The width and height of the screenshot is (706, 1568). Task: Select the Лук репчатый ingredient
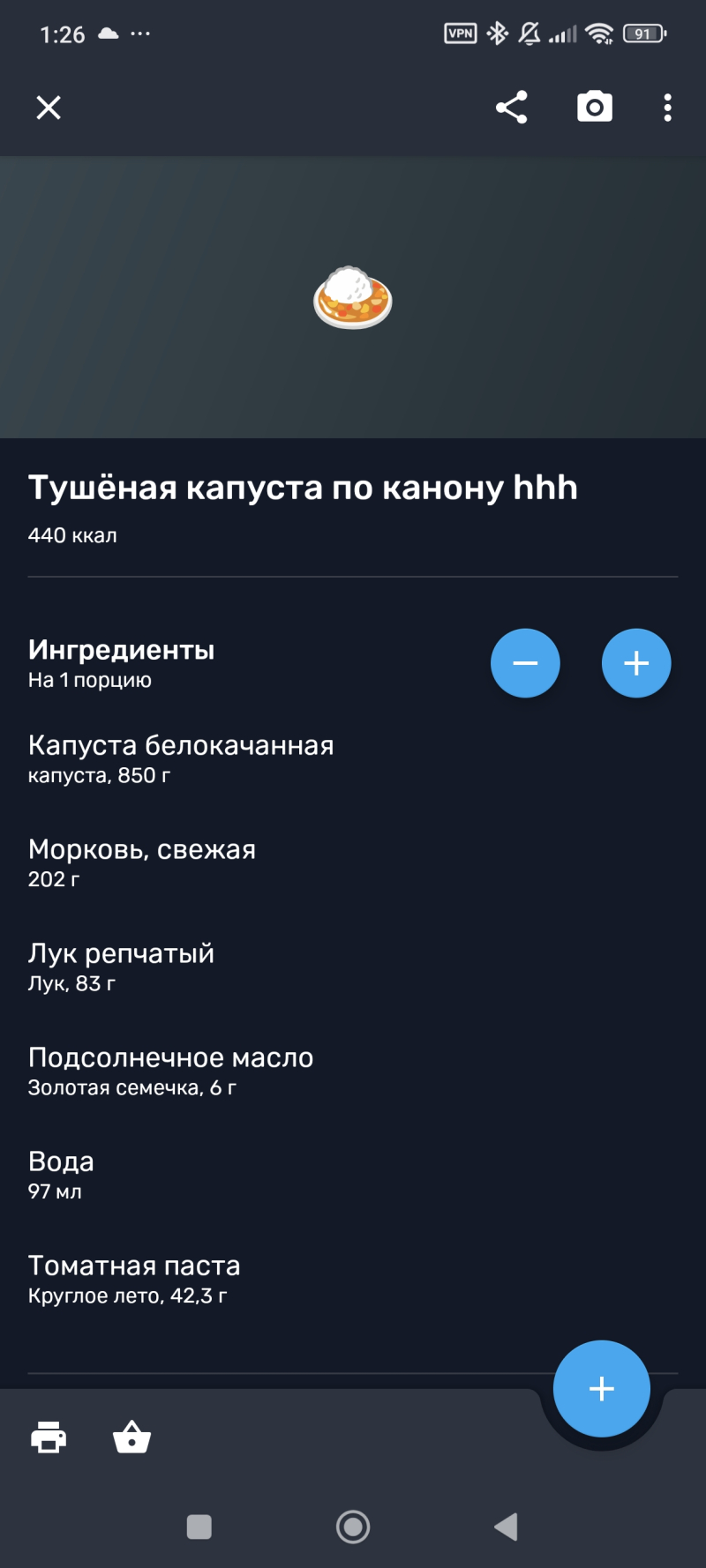pos(122,967)
